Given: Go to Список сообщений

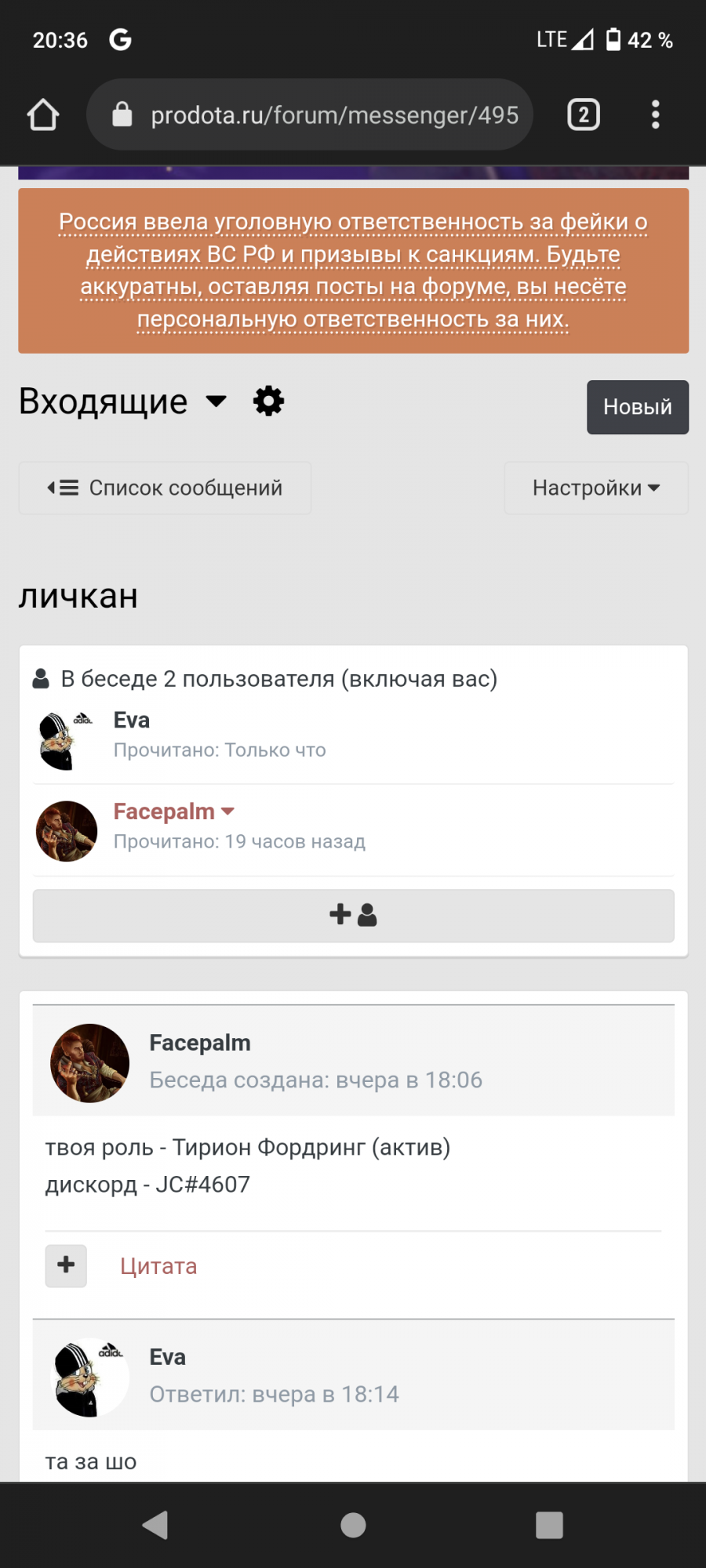Looking at the screenshot, I should pos(165,488).
